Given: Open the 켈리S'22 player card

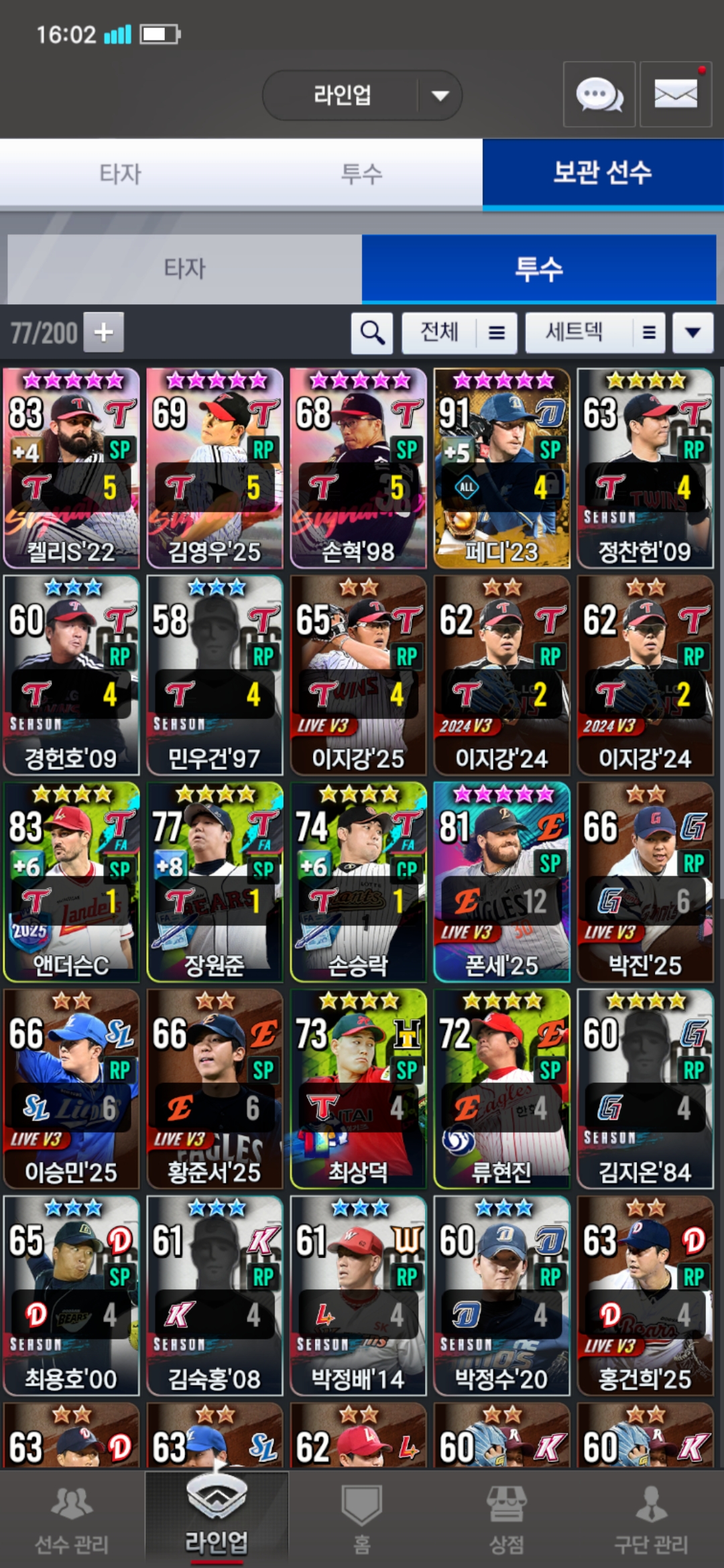Looking at the screenshot, I should point(72,468).
